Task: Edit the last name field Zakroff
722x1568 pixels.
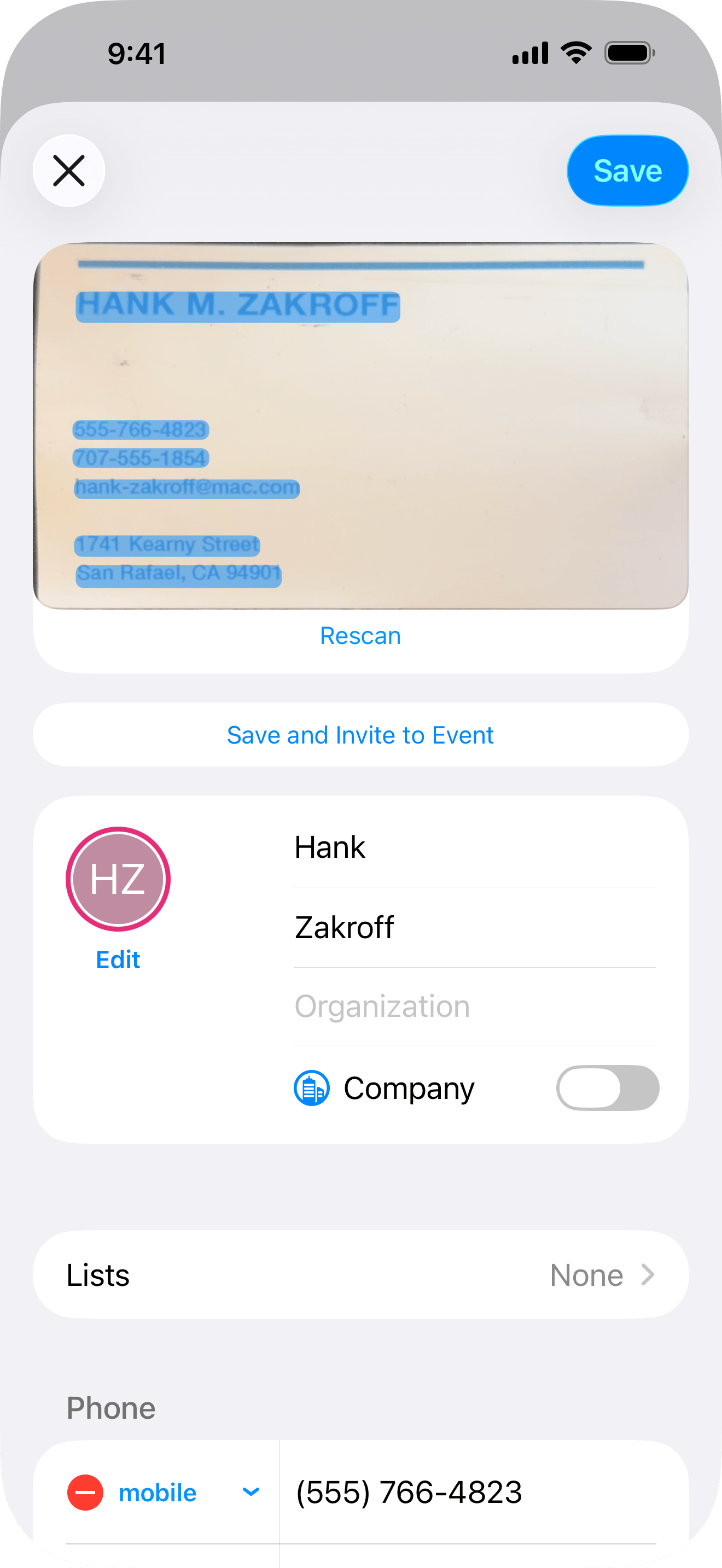Action: coord(475,927)
